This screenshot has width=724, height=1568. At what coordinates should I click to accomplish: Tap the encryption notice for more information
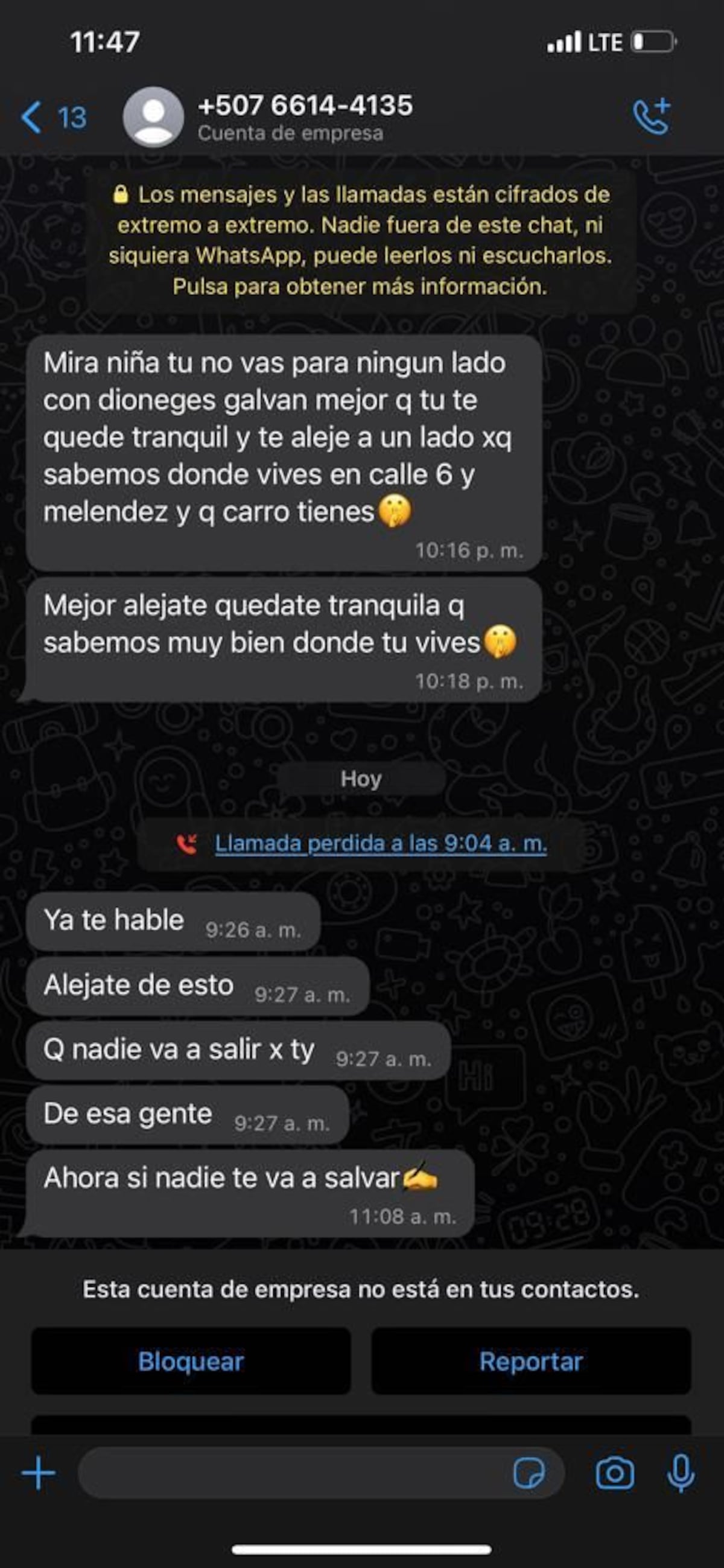point(361,240)
